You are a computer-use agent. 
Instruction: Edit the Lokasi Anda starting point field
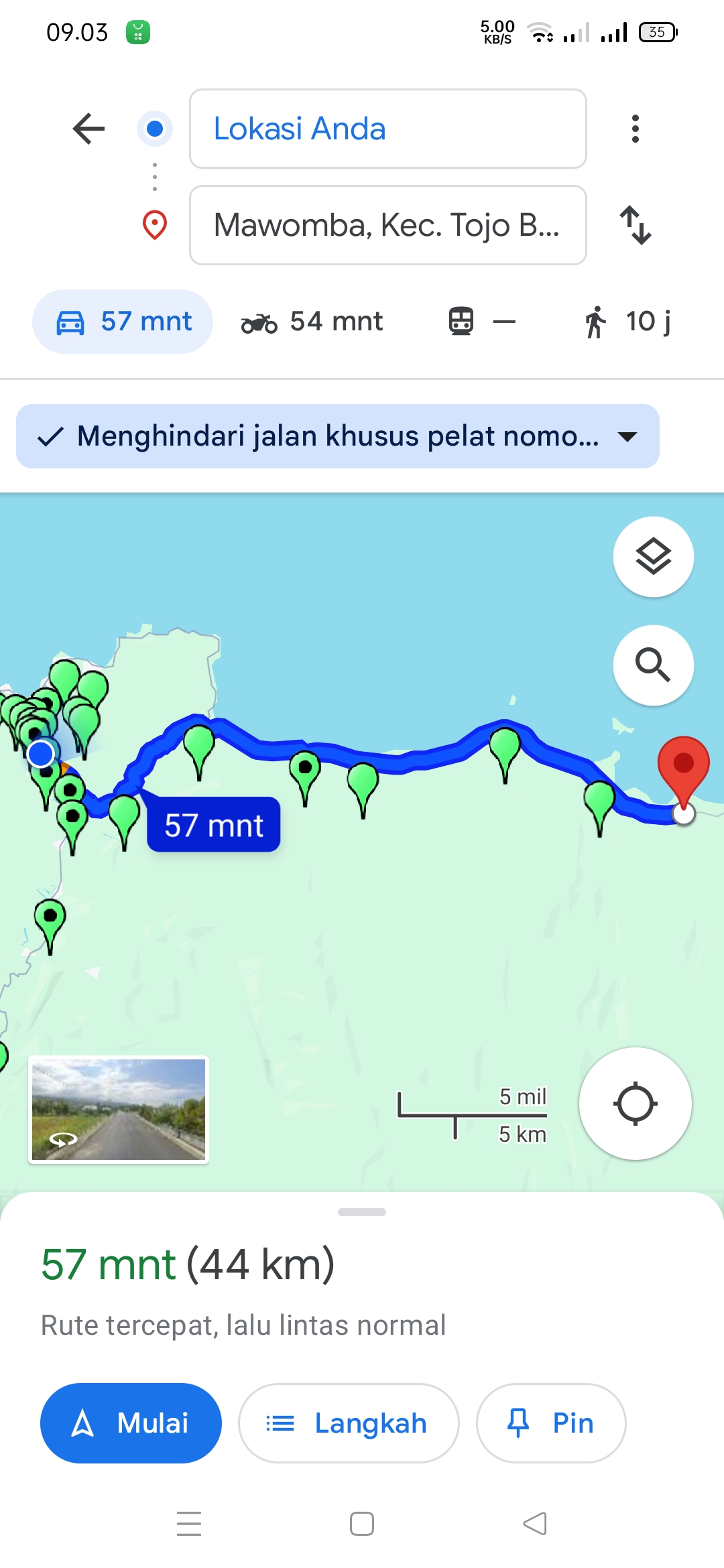click(387, 128)
